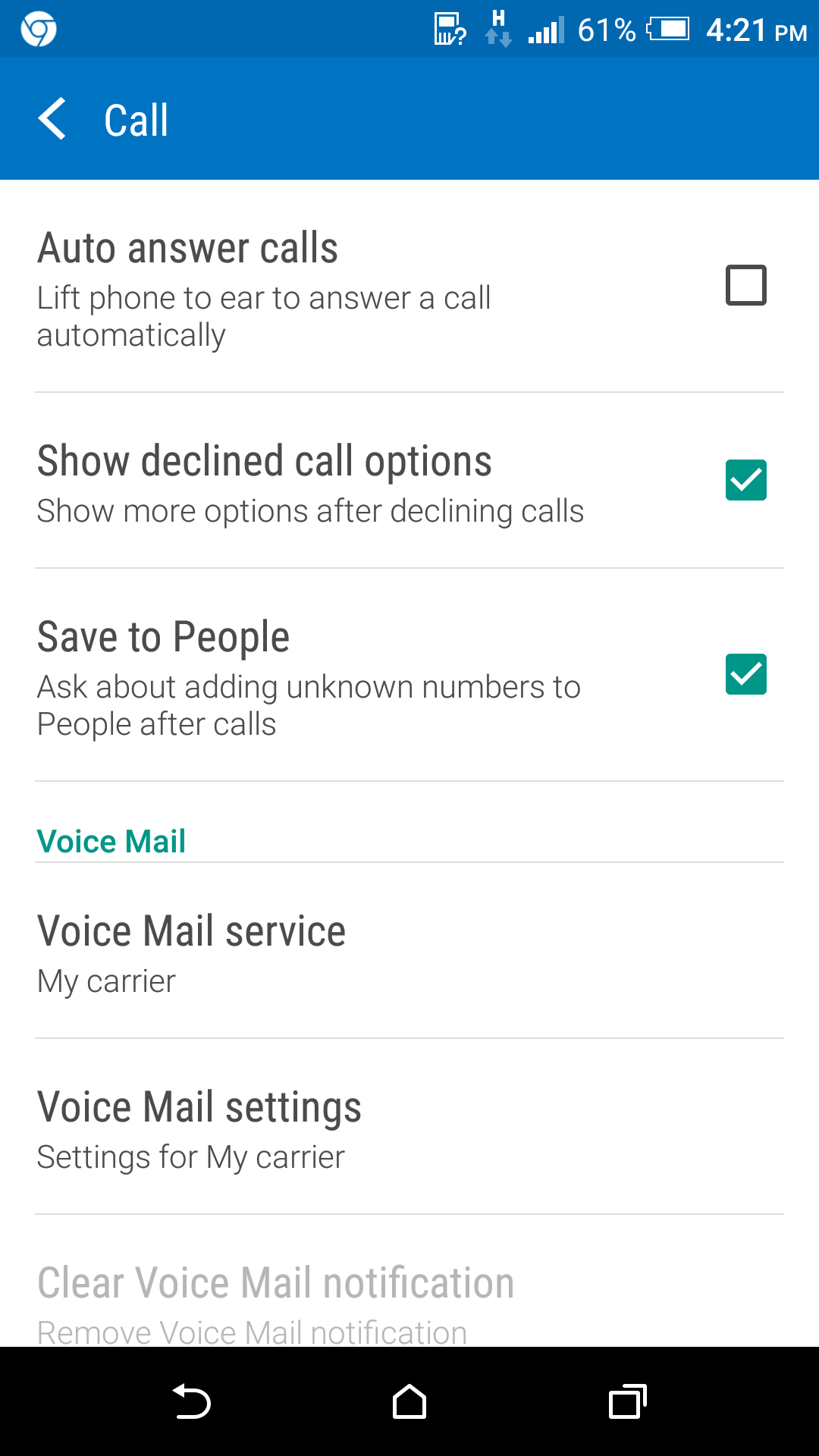The height and width of the screenshot is (1456, 819).
Task: Go back from Call settings
Action: tap(53, 119)
